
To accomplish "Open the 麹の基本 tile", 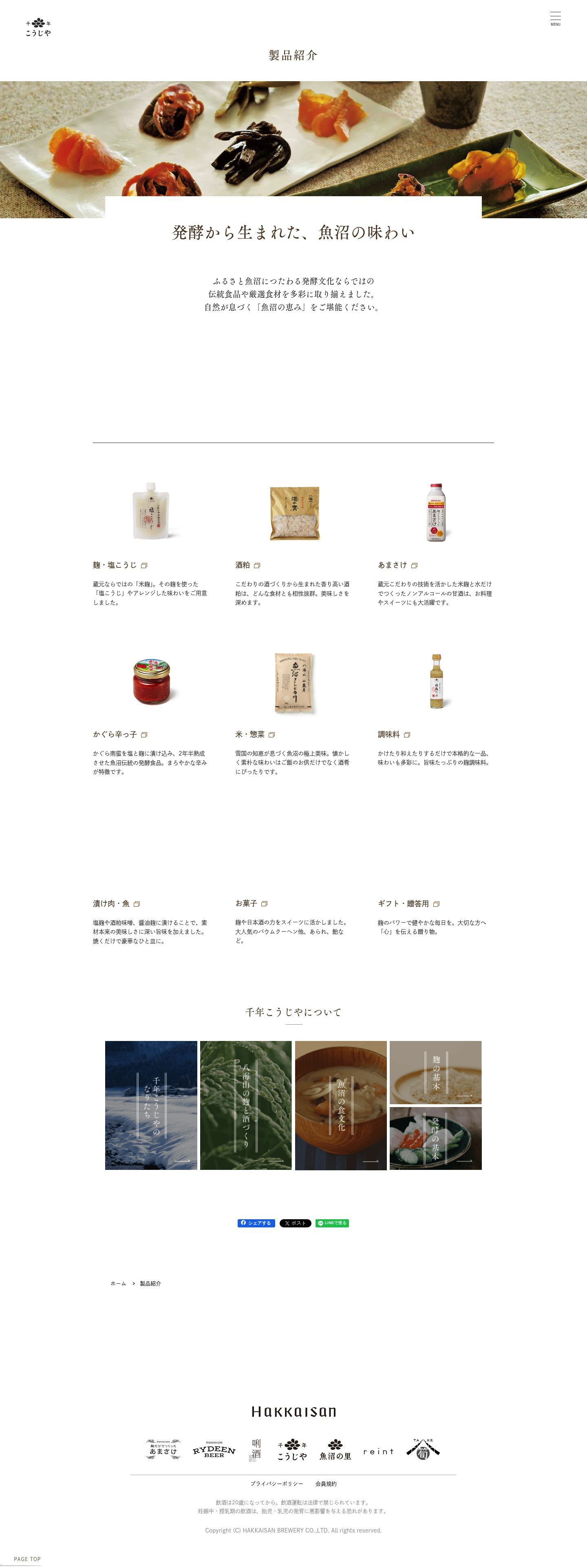I will pos(435,1072).
